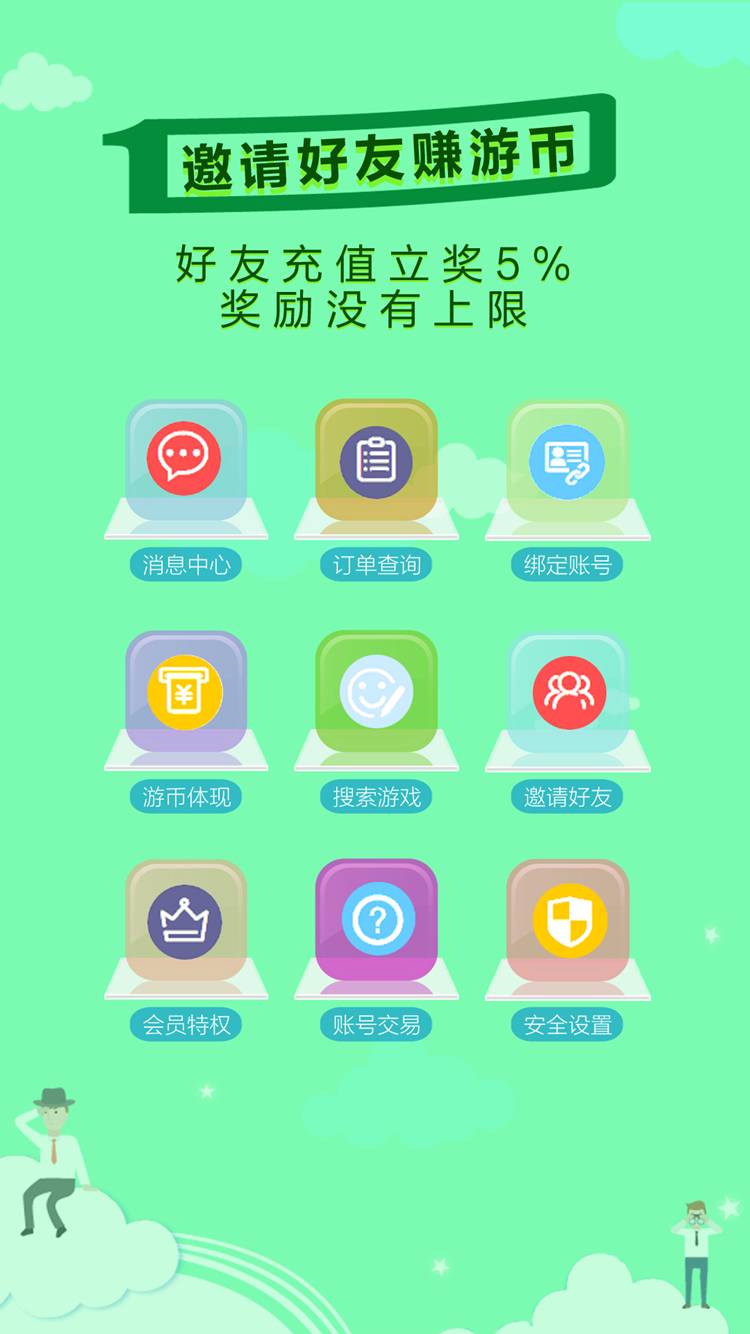Image resolution: width=750 pixels, height=1334 pixels.
Task: Click the 游币体现 text label
Action: 185,797
